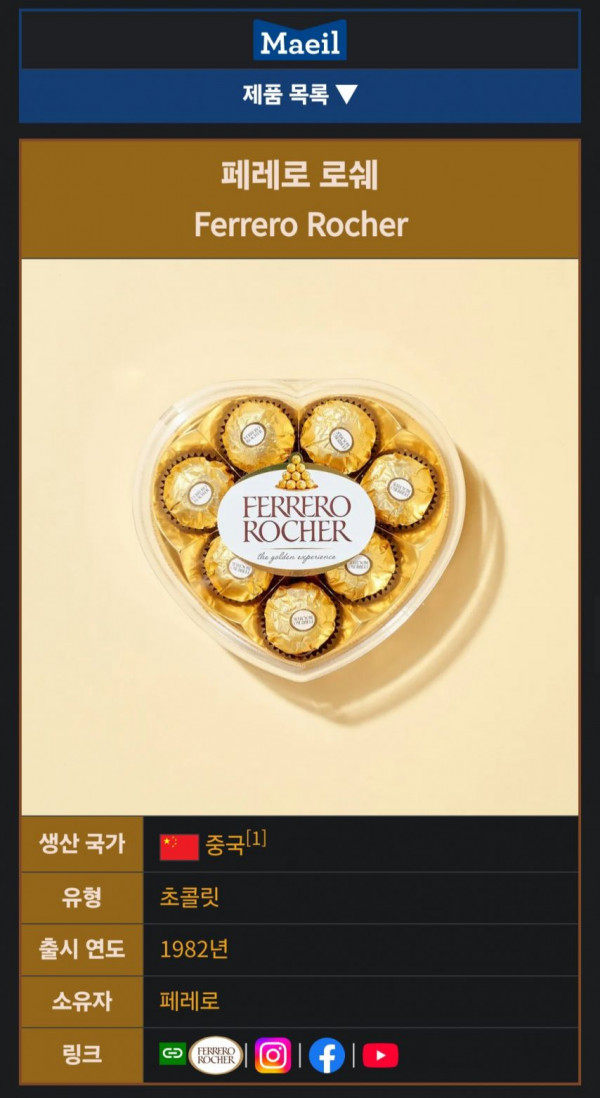
Task: Open the Ferrero Rocher YouTube channel
Action: click(380, 1055)
